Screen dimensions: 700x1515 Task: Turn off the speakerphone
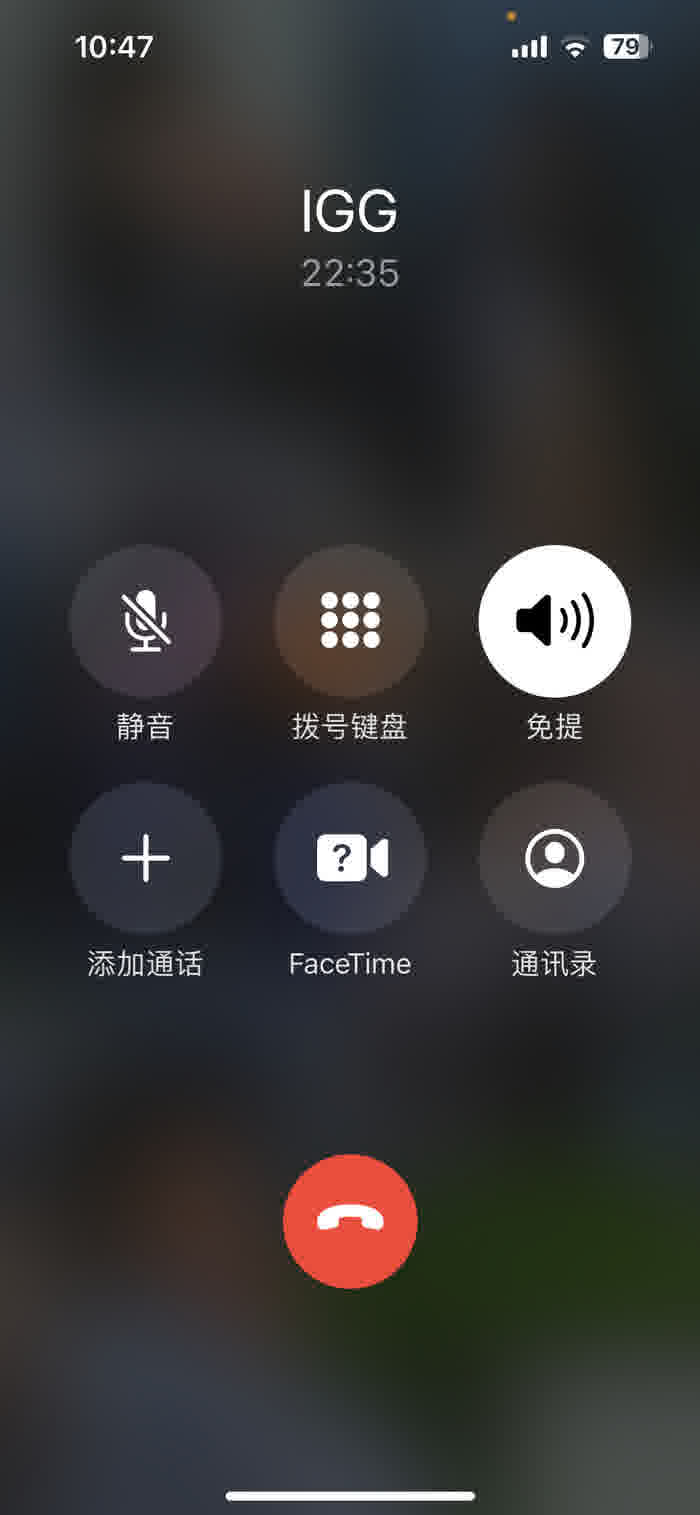[x=554, y=621]
